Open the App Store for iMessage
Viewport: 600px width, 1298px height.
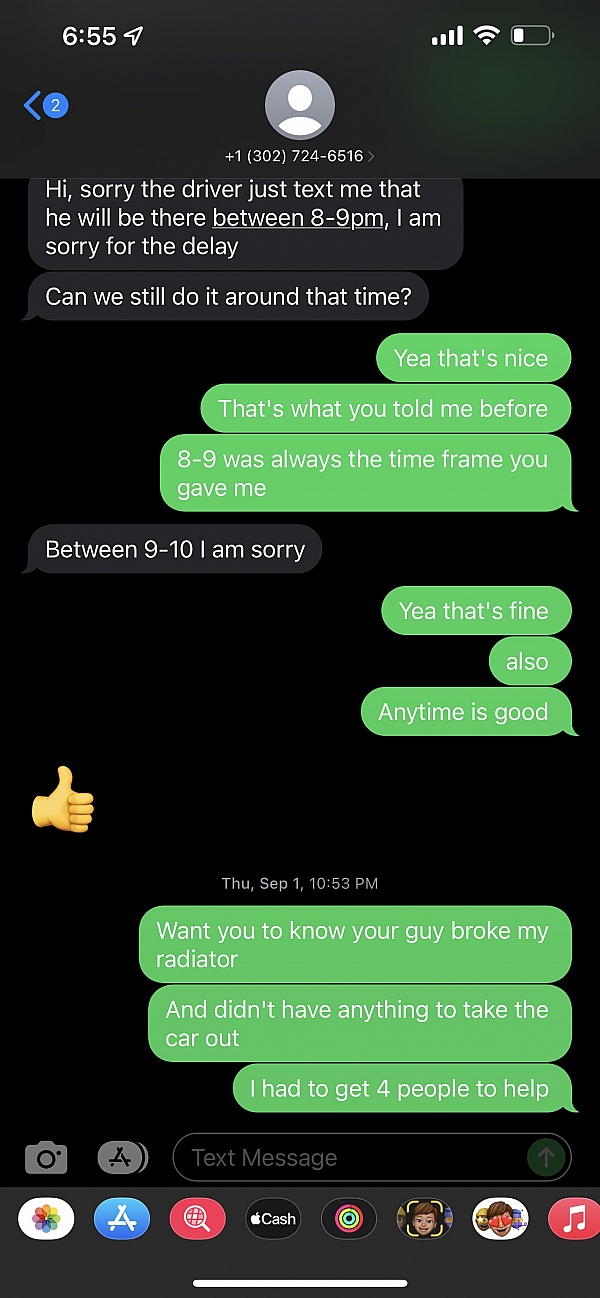tap(122, 1219)
